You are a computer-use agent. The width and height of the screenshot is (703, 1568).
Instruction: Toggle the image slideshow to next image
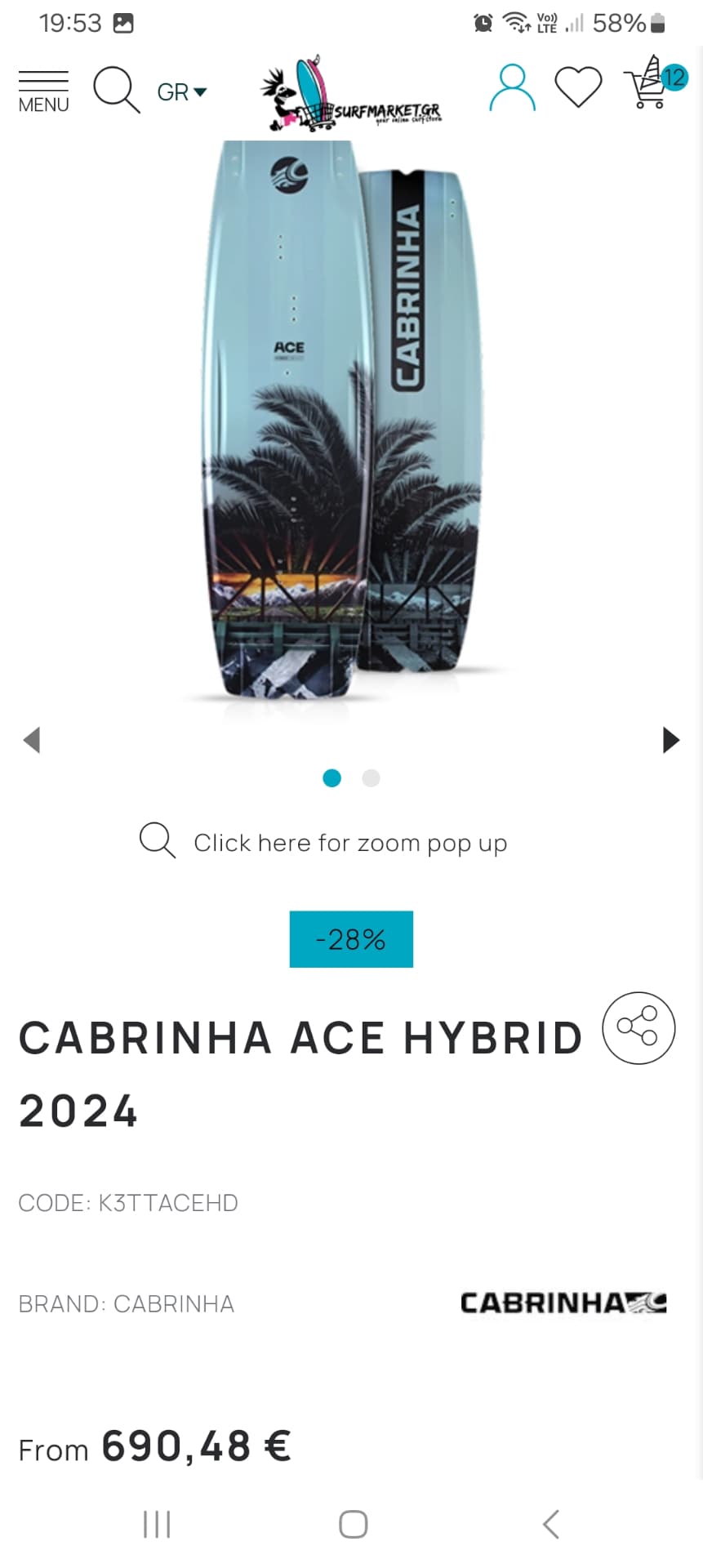point(671,740)
